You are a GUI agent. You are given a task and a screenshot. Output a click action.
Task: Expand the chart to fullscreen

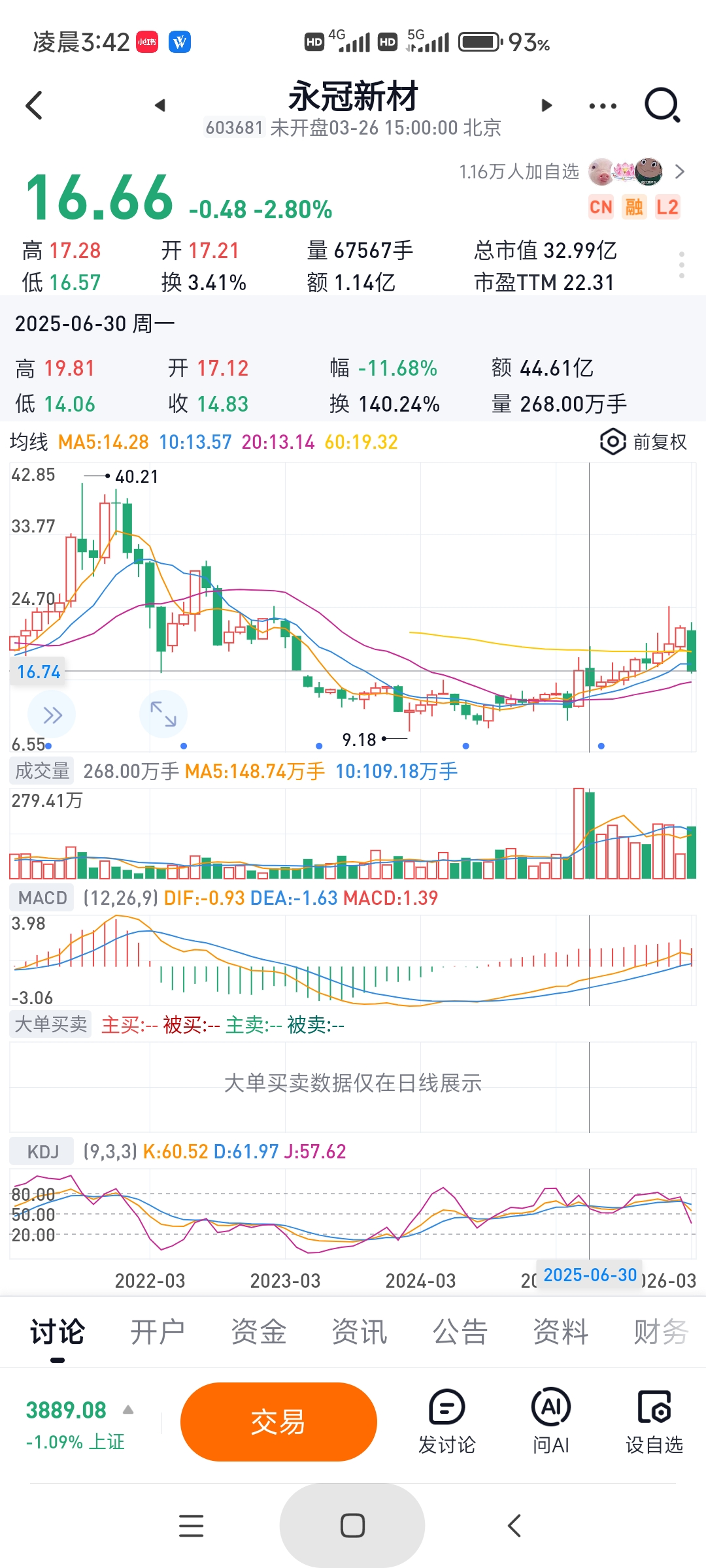[163, 713]
